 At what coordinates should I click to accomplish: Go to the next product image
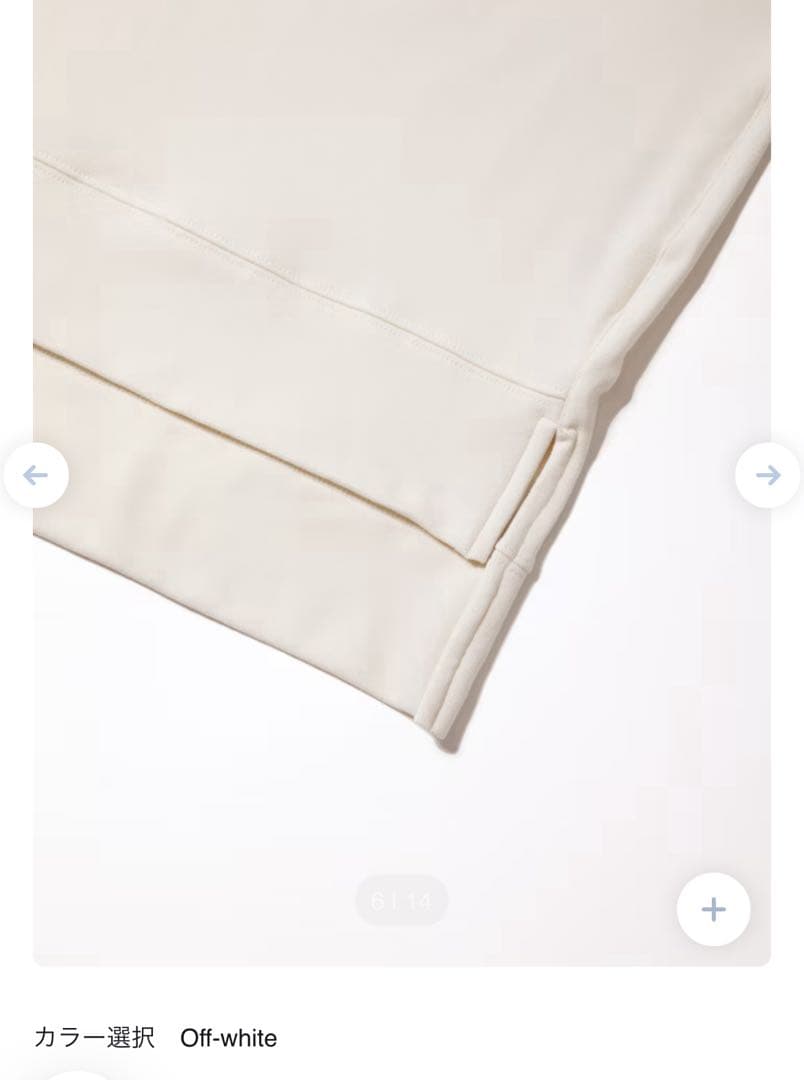767,475
